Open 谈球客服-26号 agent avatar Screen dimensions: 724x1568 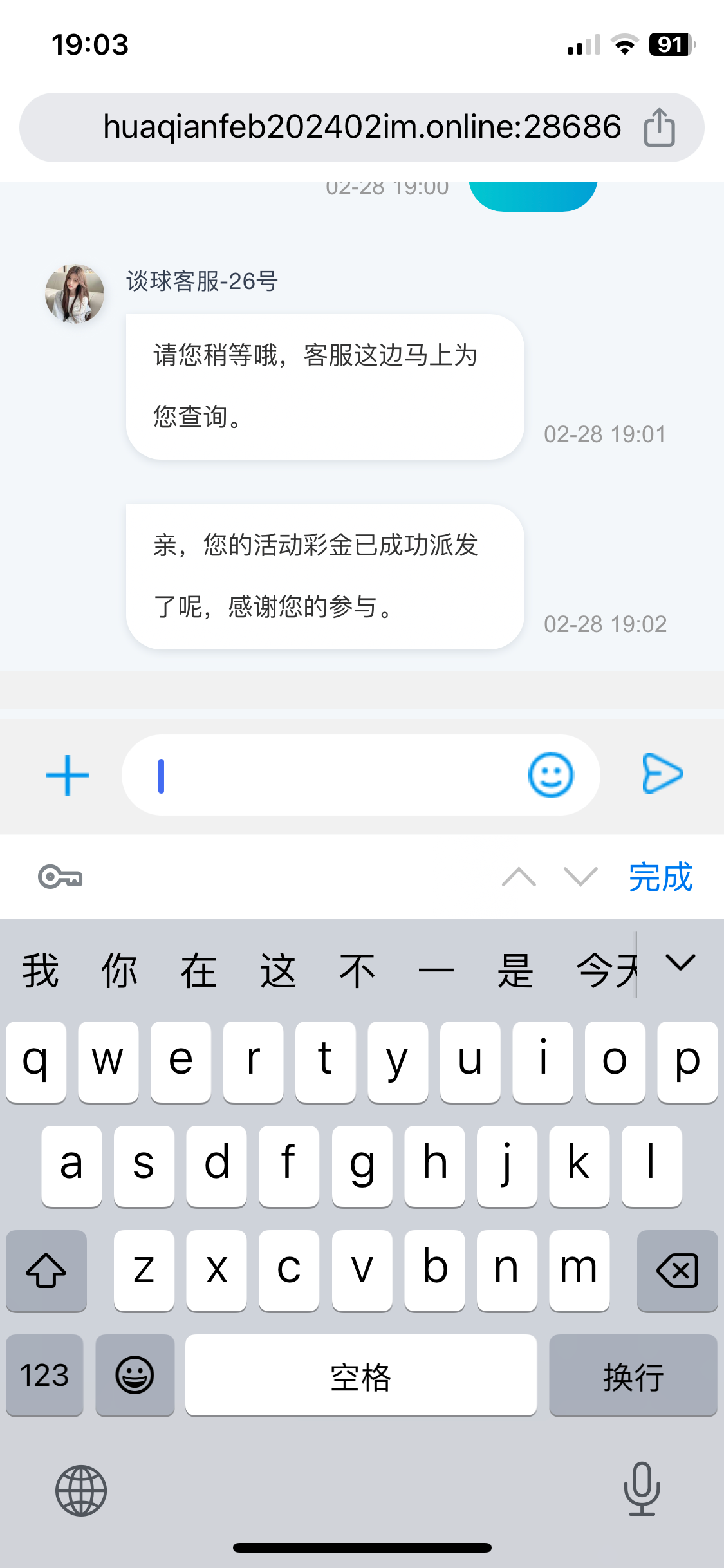[75, 294]
